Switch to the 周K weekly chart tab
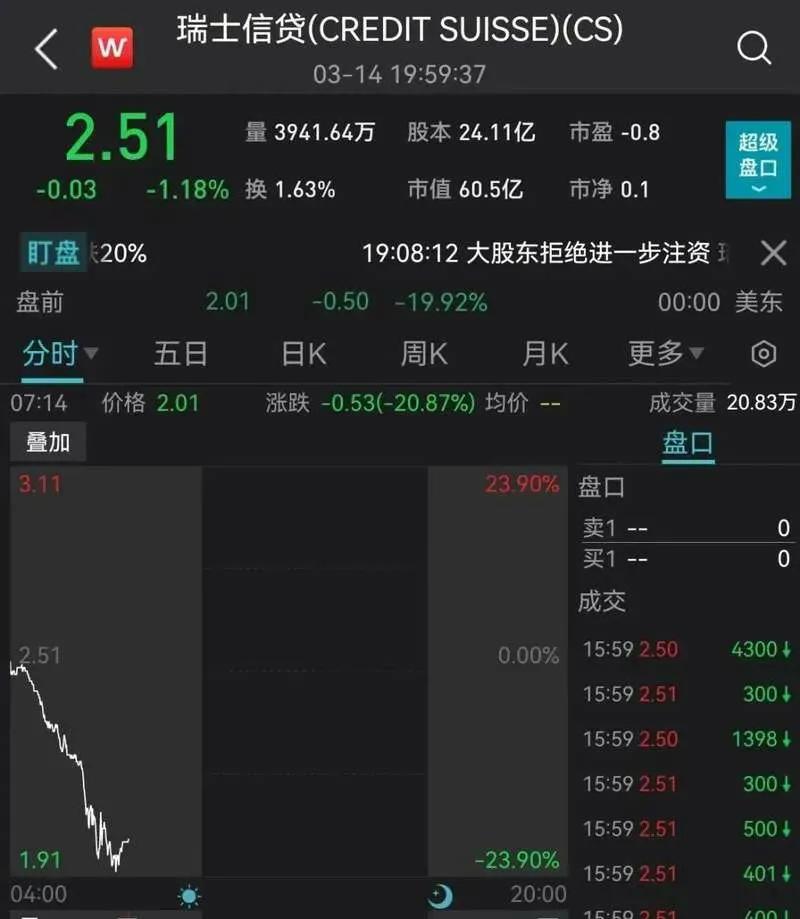Image resolution: width=800 pixels, height=919 pixels. (423, 353)
